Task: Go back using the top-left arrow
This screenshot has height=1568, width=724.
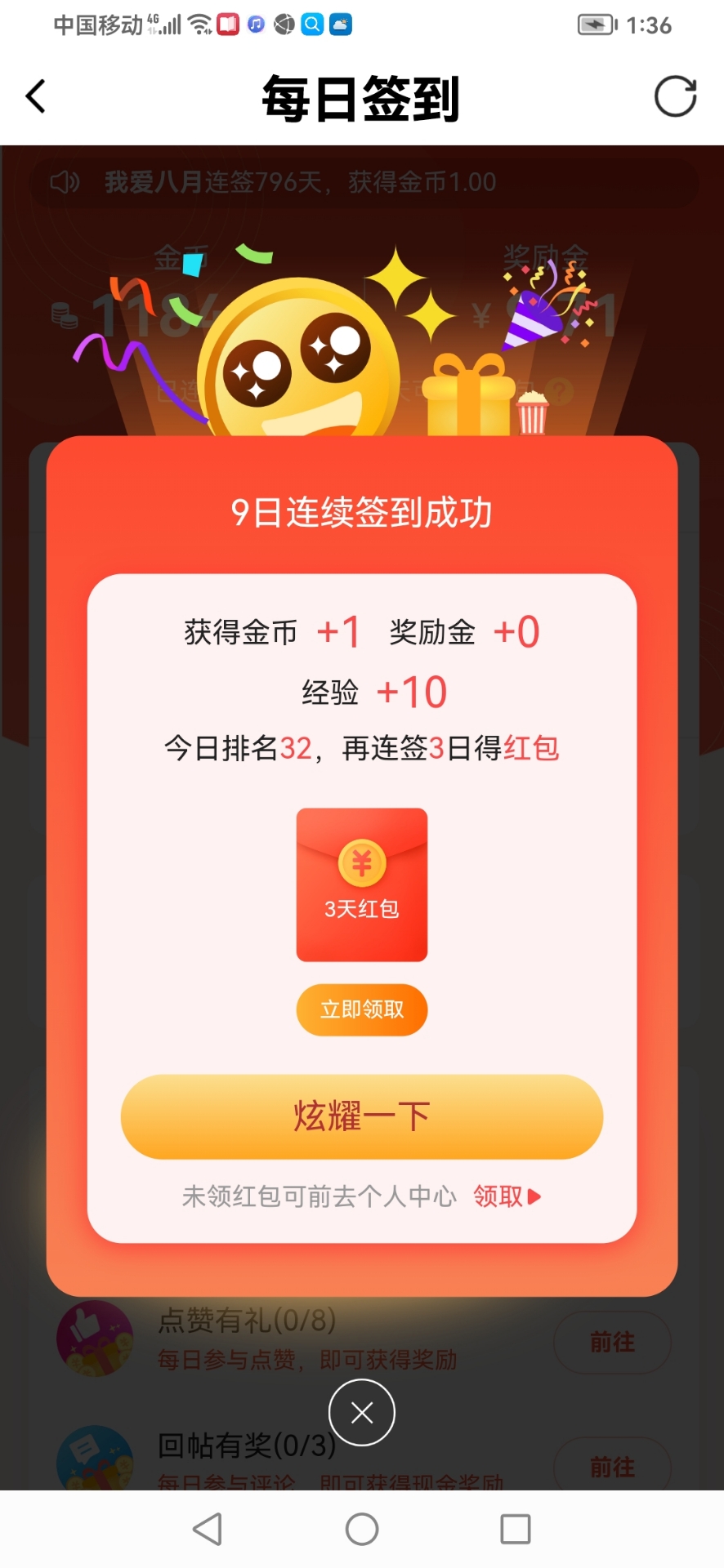Action: pyautogui.click(x=36, y=97)
